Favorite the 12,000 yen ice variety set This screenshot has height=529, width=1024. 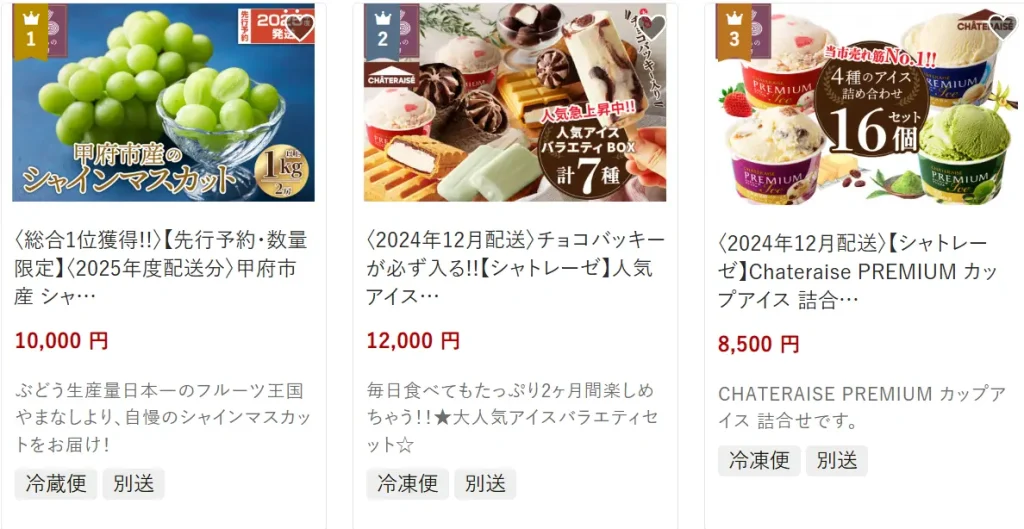click(651, 26)
